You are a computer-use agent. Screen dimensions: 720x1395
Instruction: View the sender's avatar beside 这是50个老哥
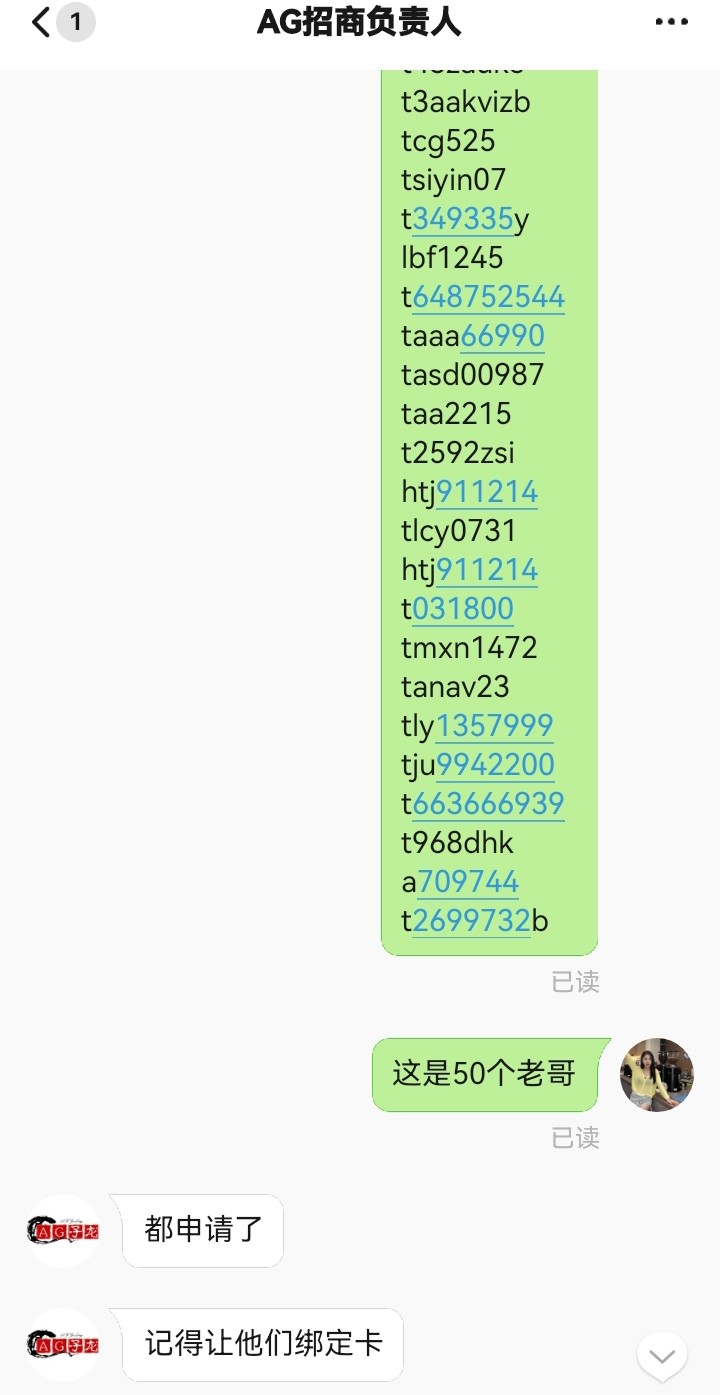click(657, 1075)
